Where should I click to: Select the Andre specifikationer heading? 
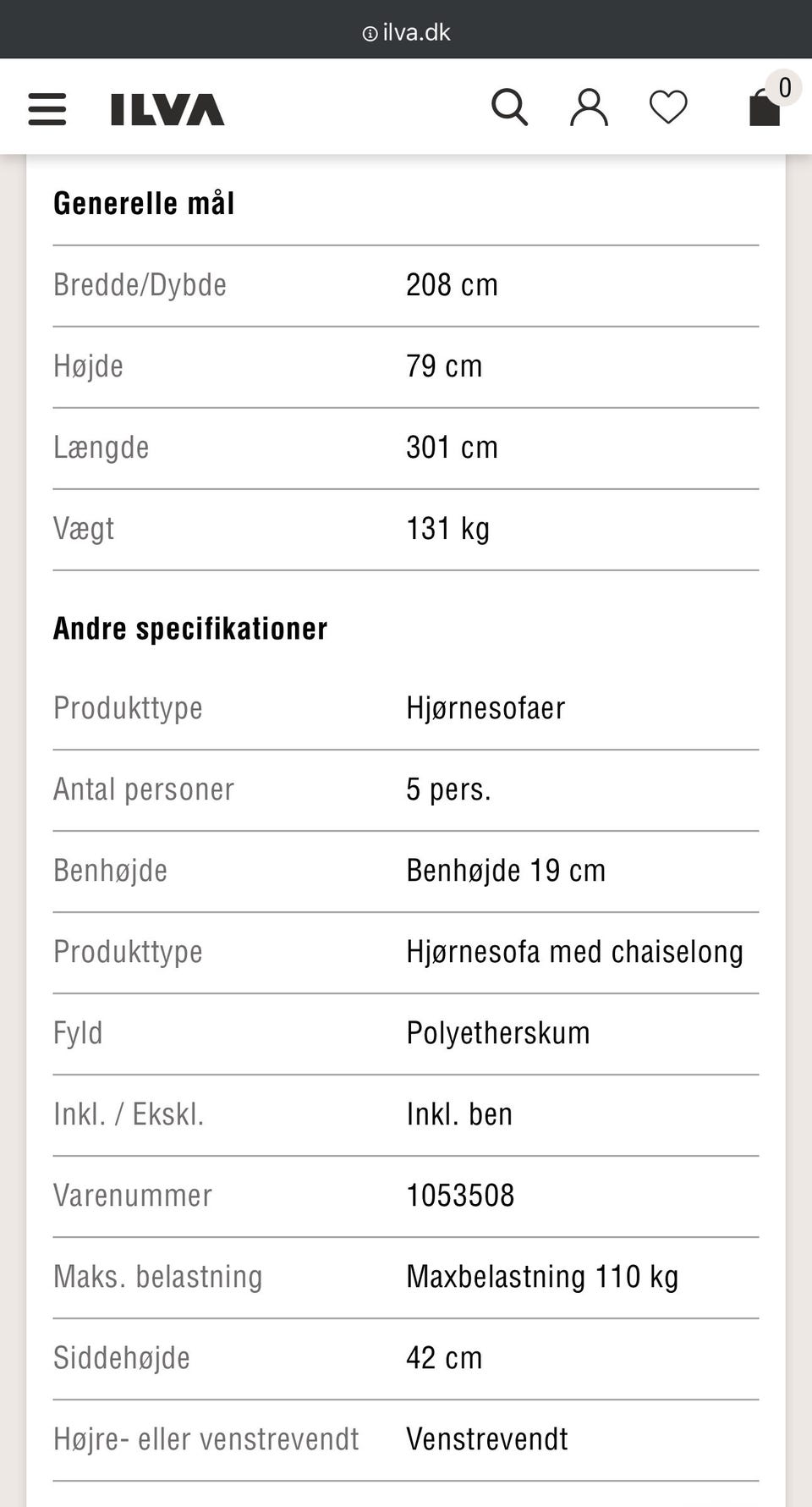coord(190,628)
